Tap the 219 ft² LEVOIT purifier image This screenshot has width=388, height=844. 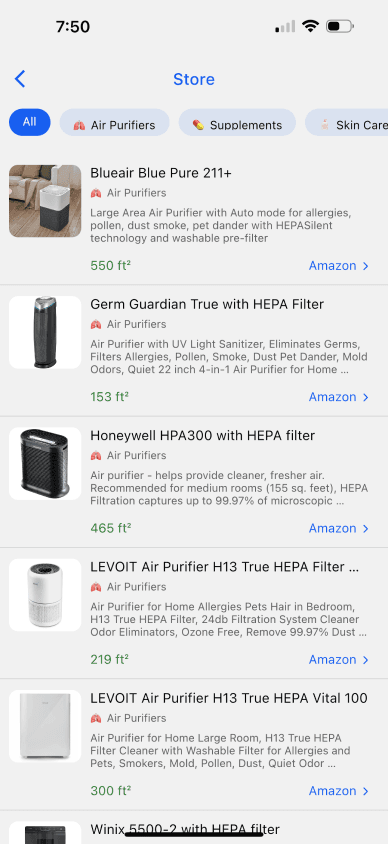tap(45, 595)
